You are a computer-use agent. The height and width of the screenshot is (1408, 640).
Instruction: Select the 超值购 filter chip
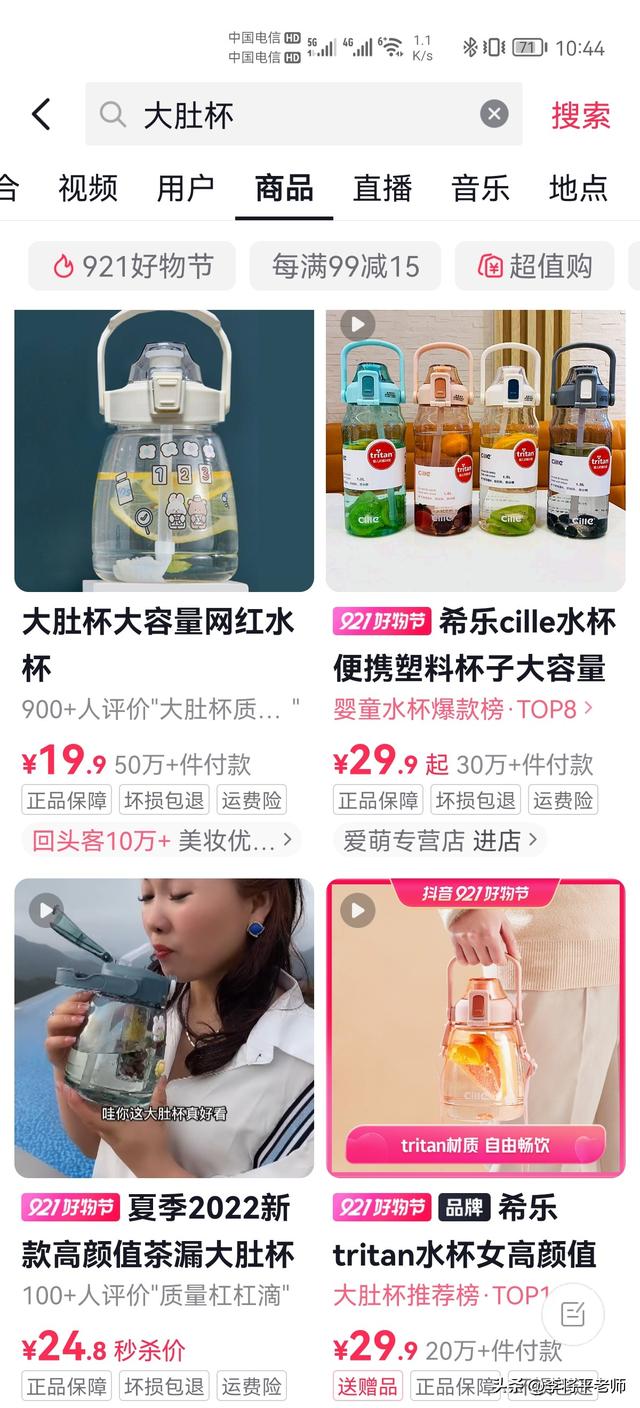(x=537, y=266)
